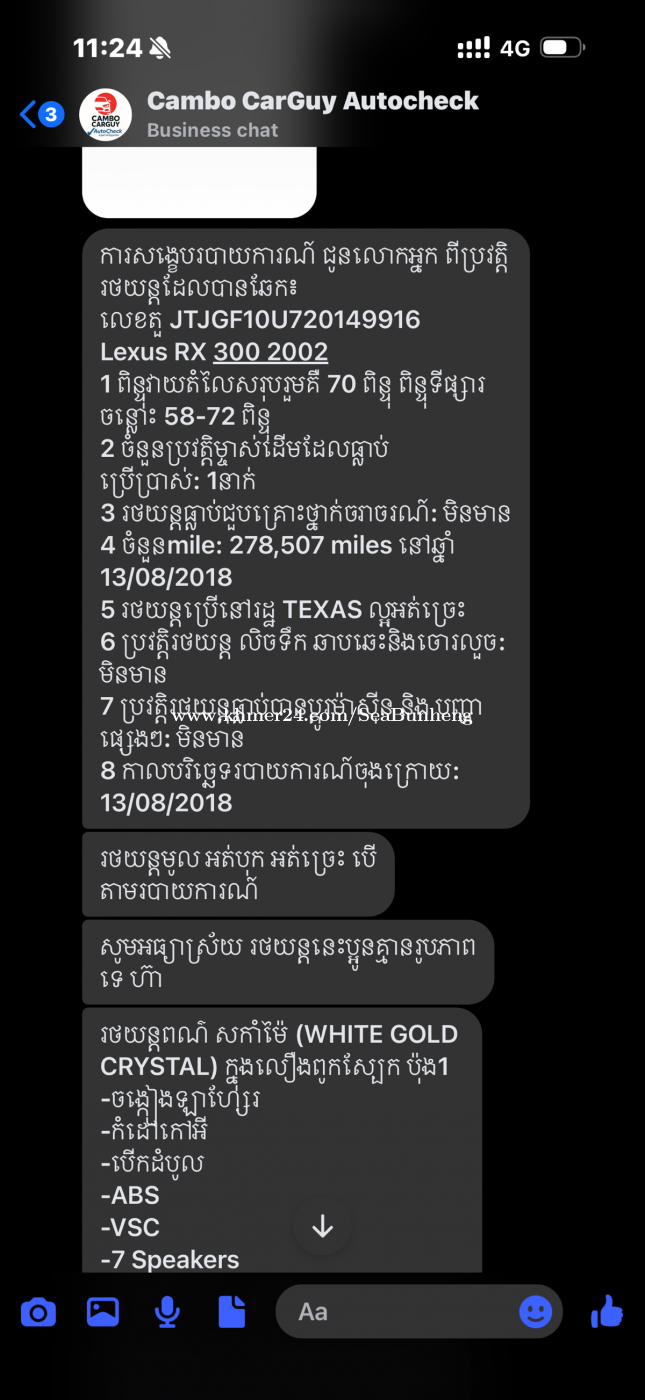Open the camera to take a photo
The image size is (645, 1400).
pos(39,1312)
